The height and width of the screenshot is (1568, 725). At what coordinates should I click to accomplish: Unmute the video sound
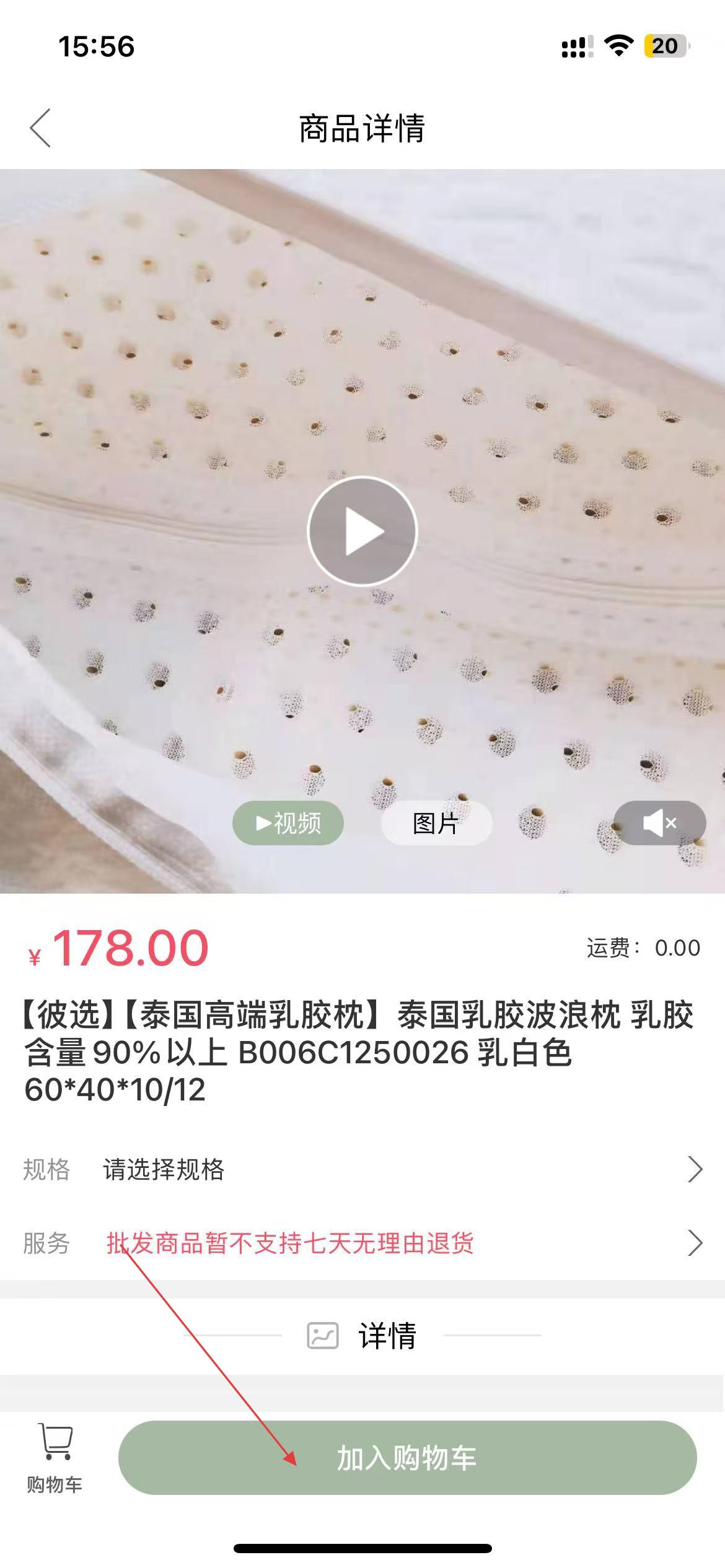coord(659,823)
